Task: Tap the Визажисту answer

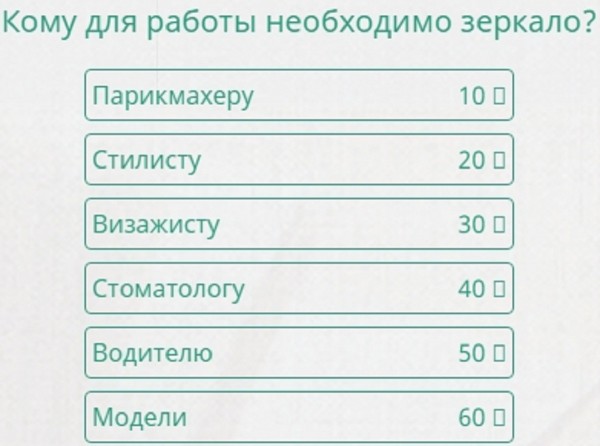Action: click(299, 224)
